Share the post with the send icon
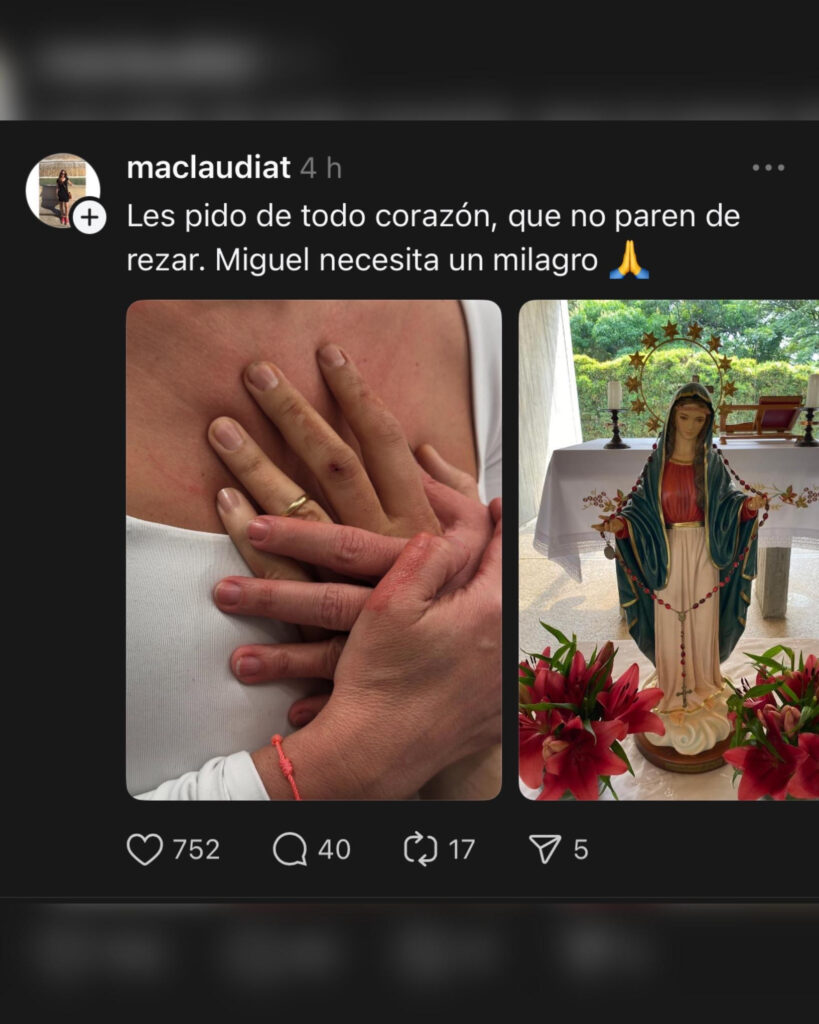Screen dimensions: 819x1024 point(545,850)
